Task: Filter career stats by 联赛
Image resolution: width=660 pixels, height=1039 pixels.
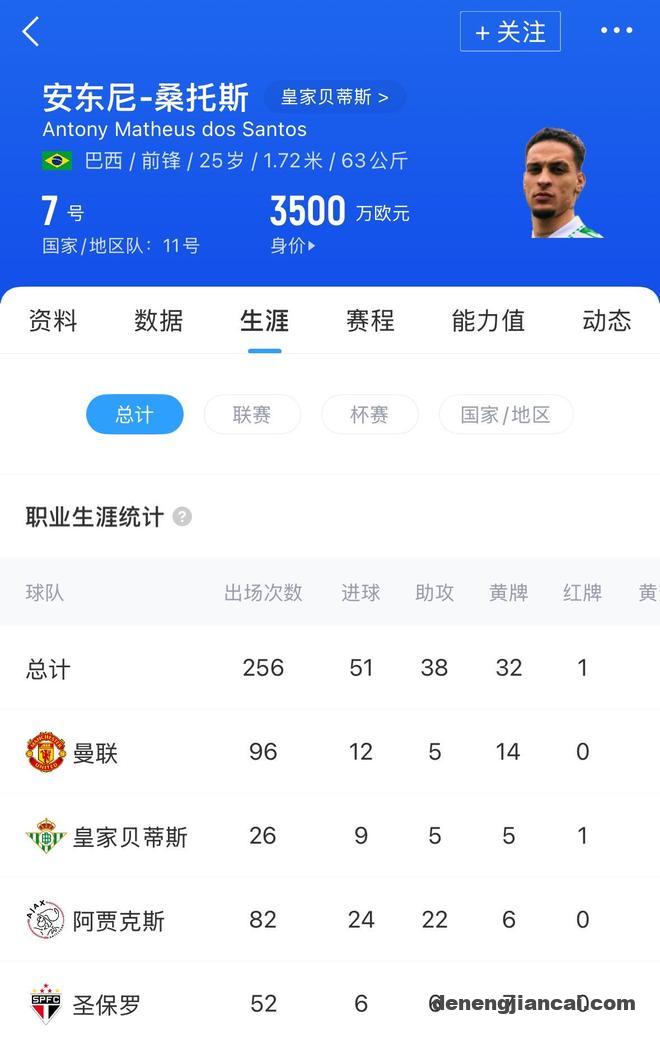Action: [252, 415]
